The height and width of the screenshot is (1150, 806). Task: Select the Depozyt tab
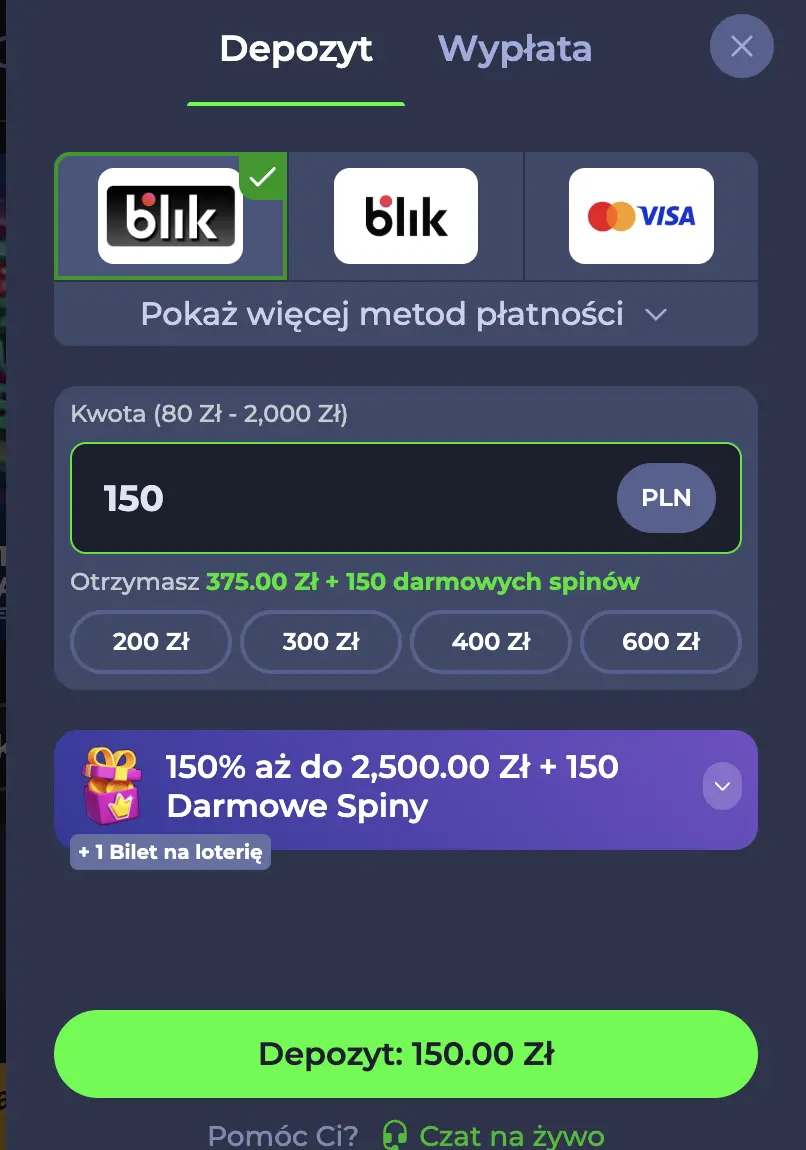click(x=296, y=48)
